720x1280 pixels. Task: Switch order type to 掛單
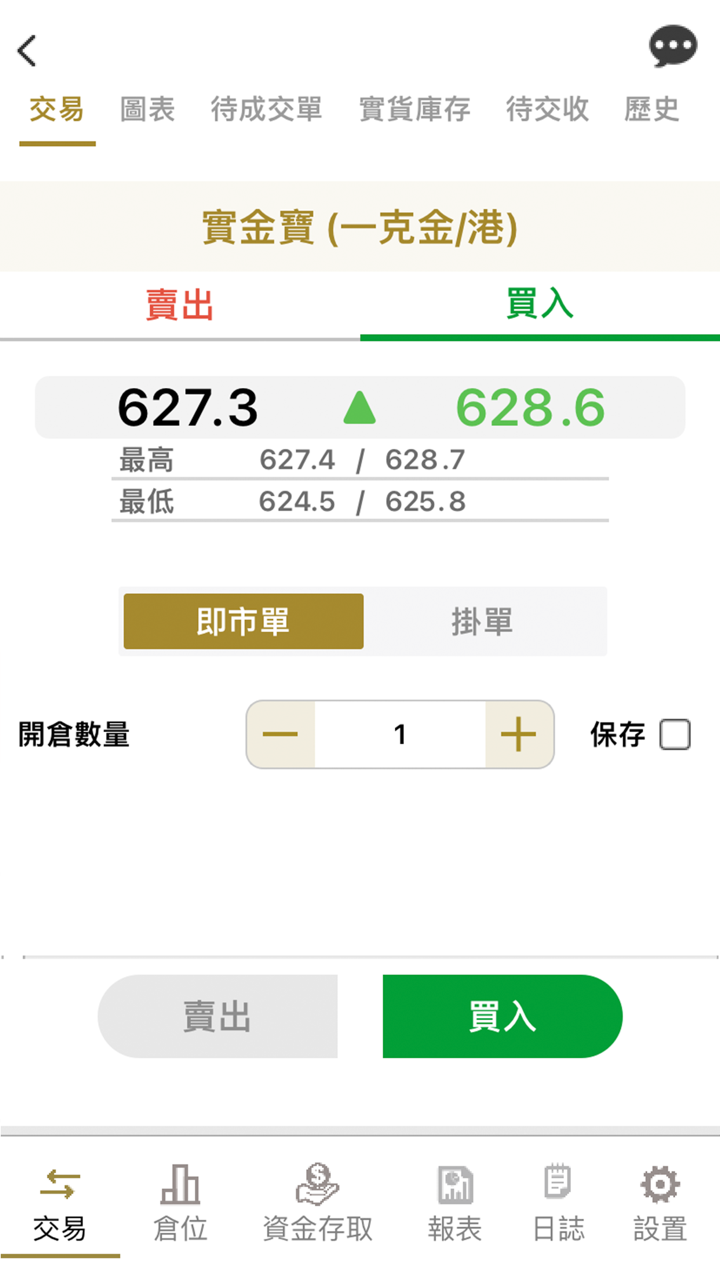click(482, 622)
